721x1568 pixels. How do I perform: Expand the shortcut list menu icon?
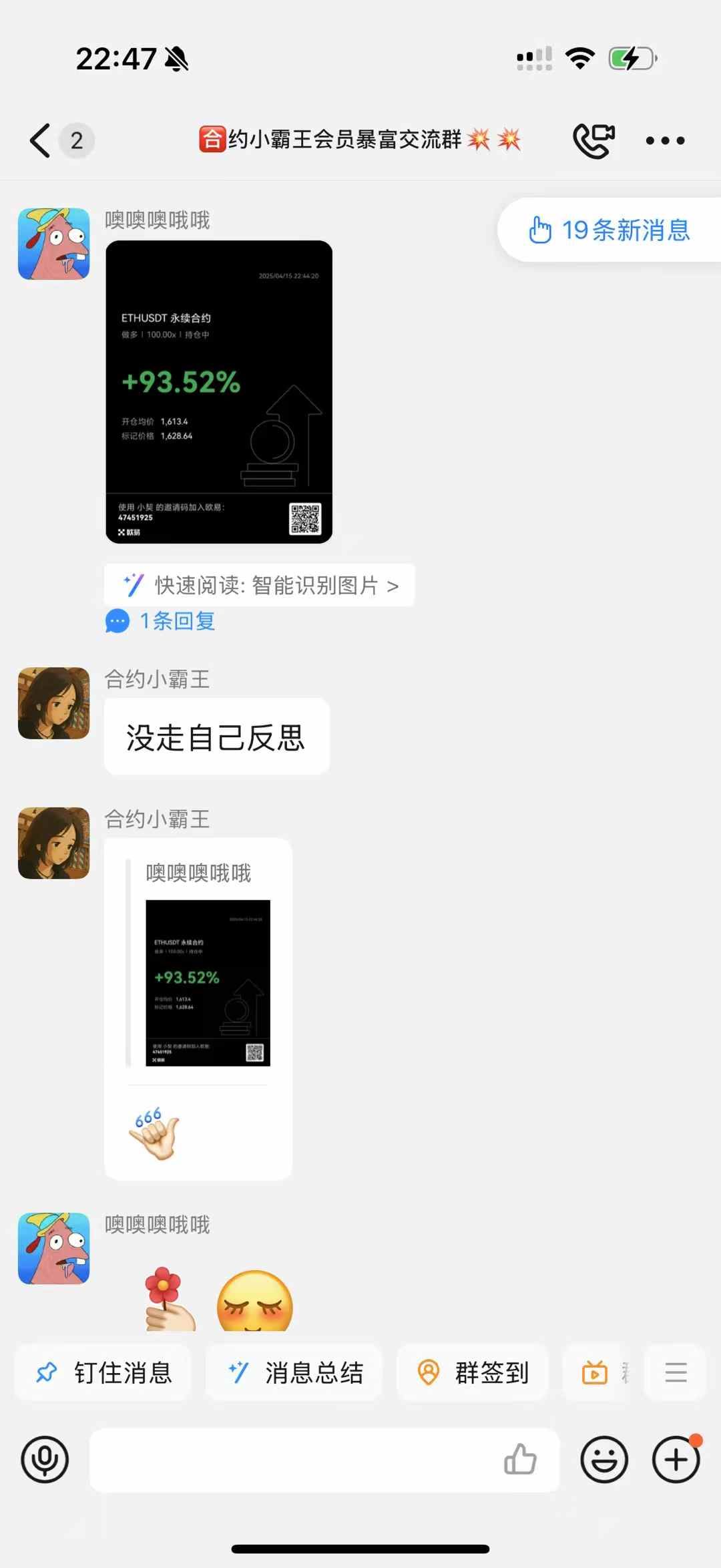676,1373
